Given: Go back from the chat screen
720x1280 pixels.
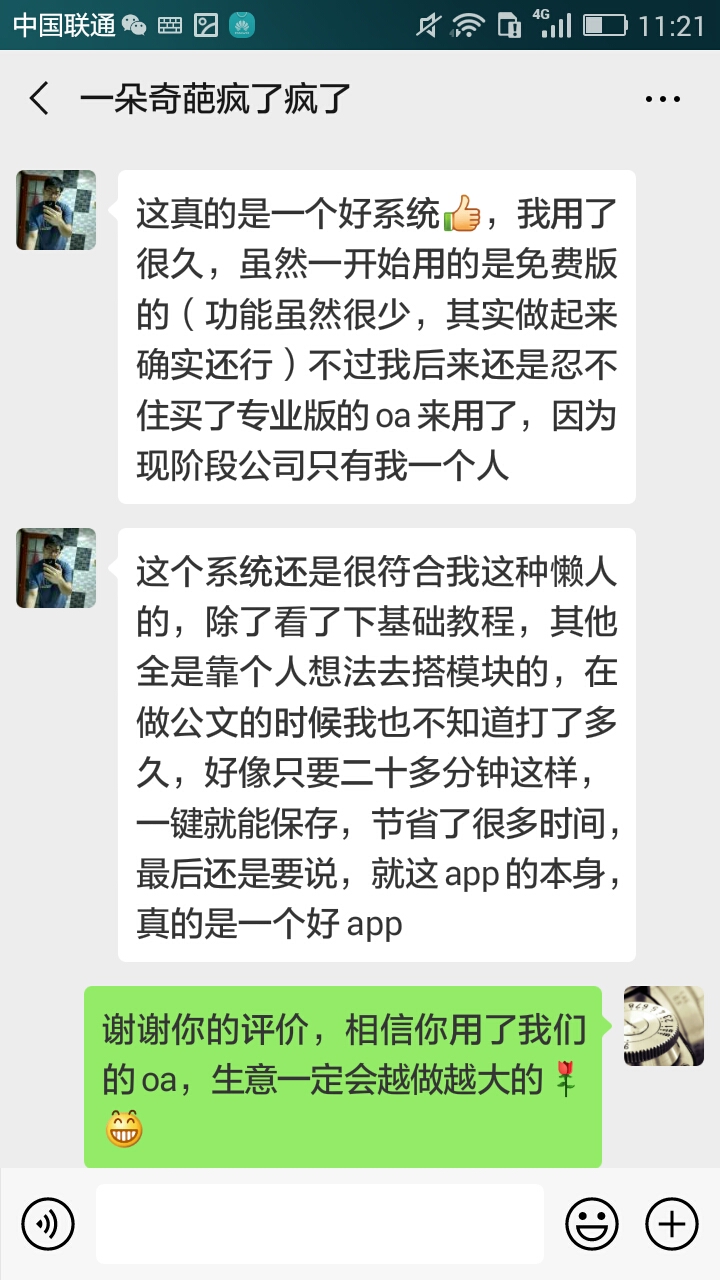Looking at the screenshot, I should point(40,99).
